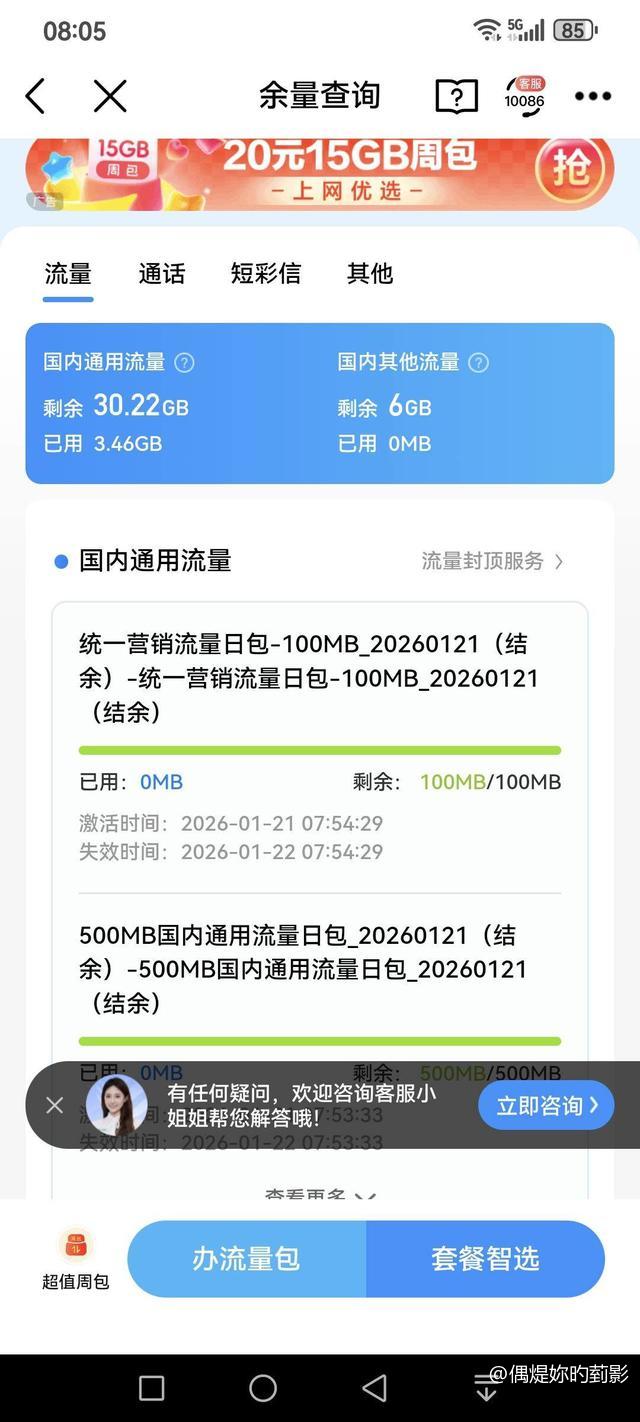Image resolution: width=640 pixels, height=1422 pixels.
Task: Open the three-dot overflow menu
Action: [592, 96]
